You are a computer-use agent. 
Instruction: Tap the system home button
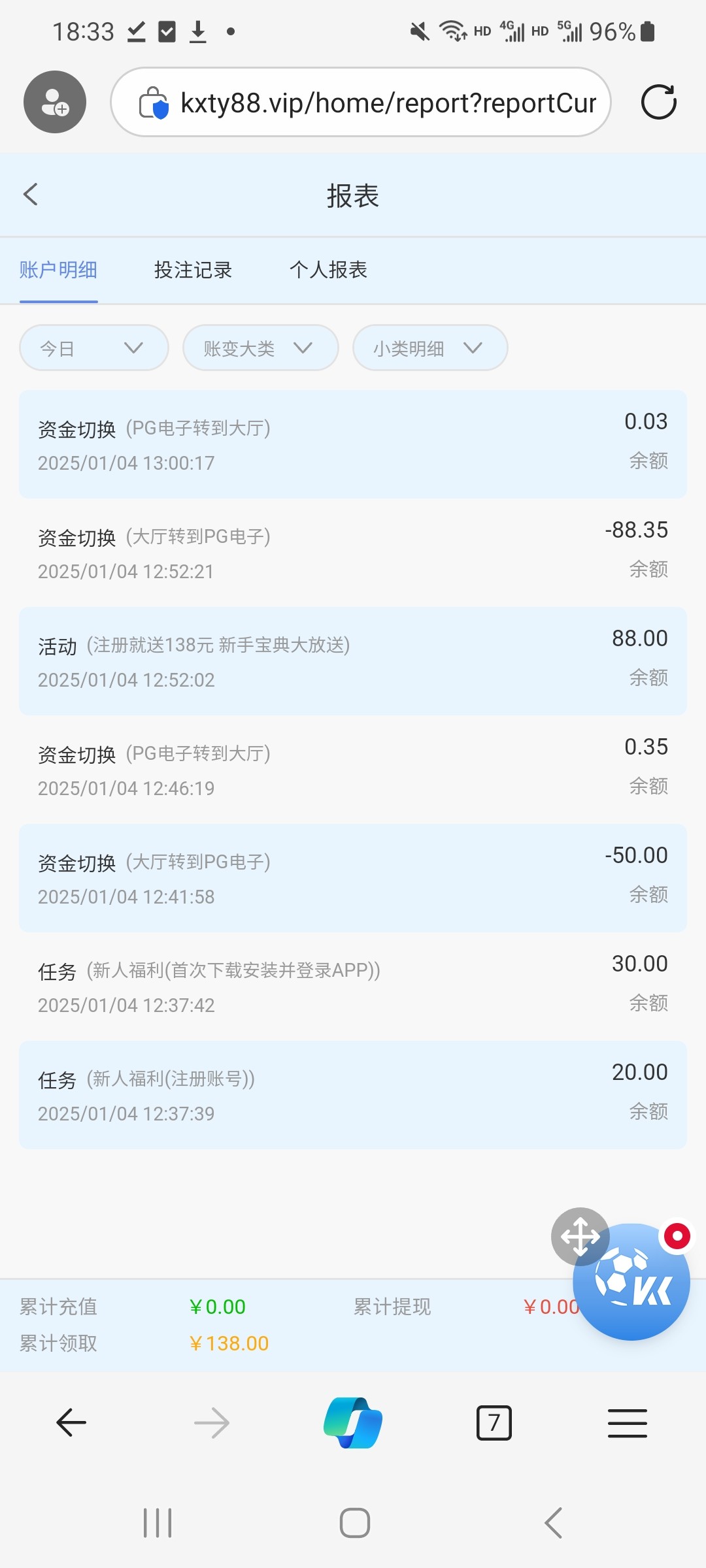(355, 1523)
